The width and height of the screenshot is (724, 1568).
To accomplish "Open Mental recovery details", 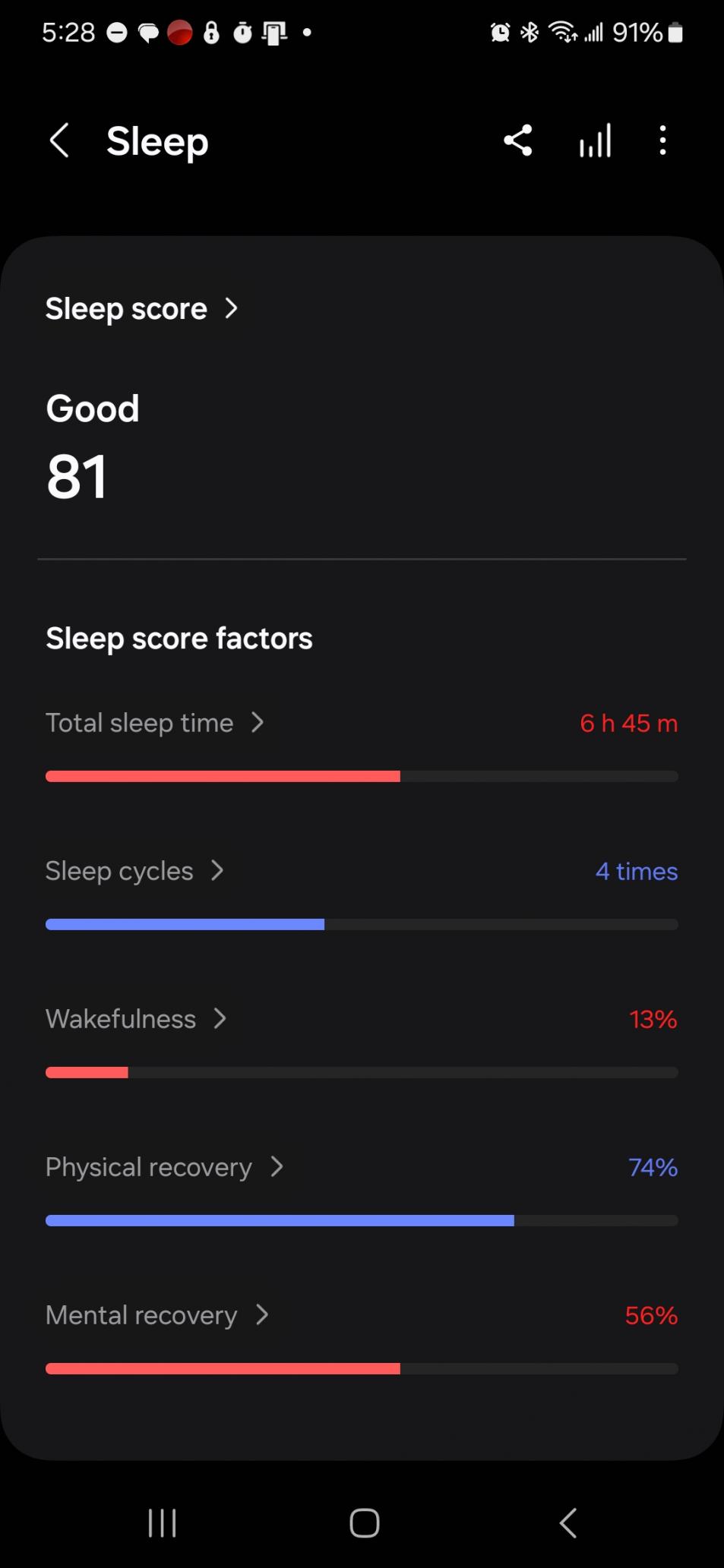I will pyautogui.click(x=362, y=1315).
